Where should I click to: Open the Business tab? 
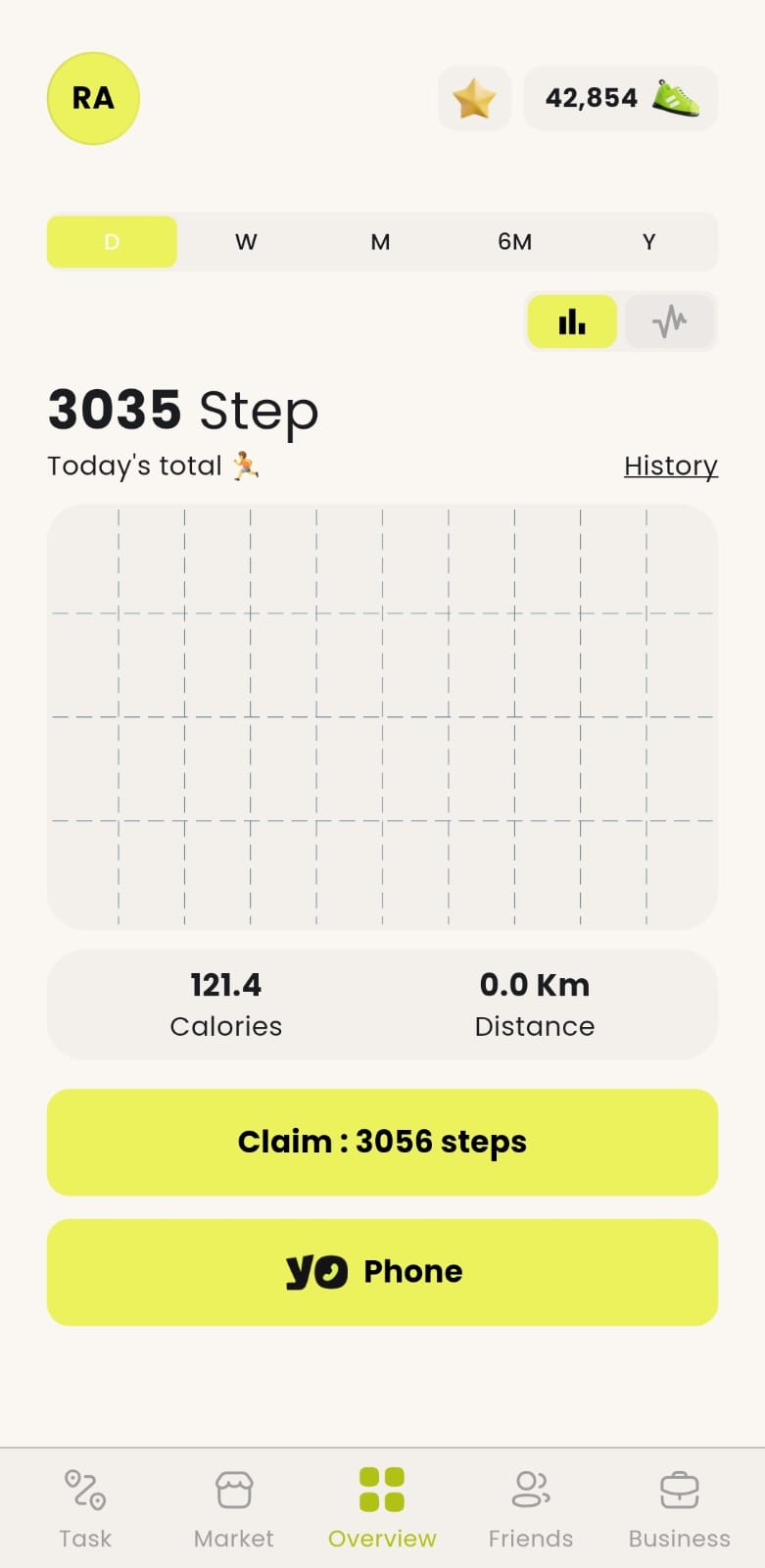coord(679,1508)
